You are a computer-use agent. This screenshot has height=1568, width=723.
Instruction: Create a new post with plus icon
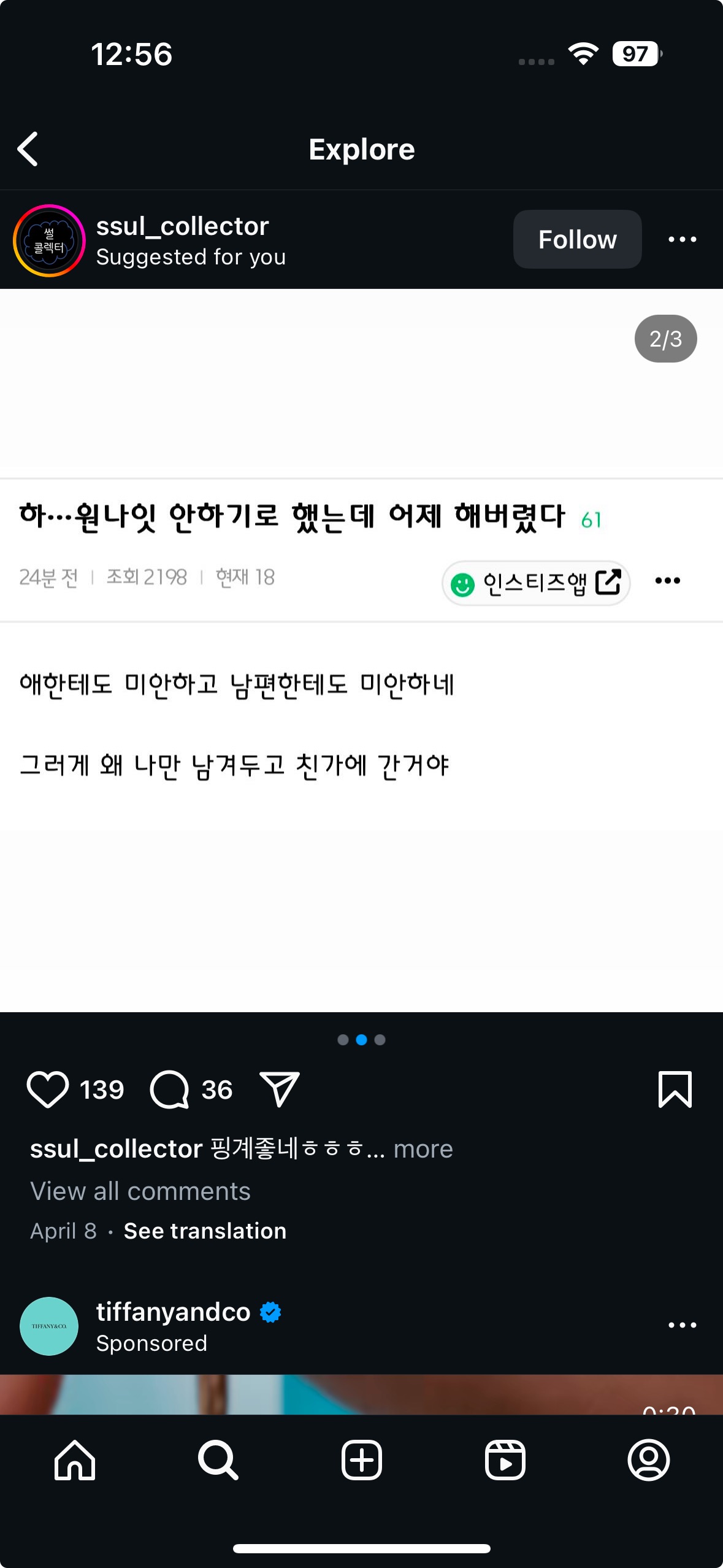click(x=361, y=1460)
